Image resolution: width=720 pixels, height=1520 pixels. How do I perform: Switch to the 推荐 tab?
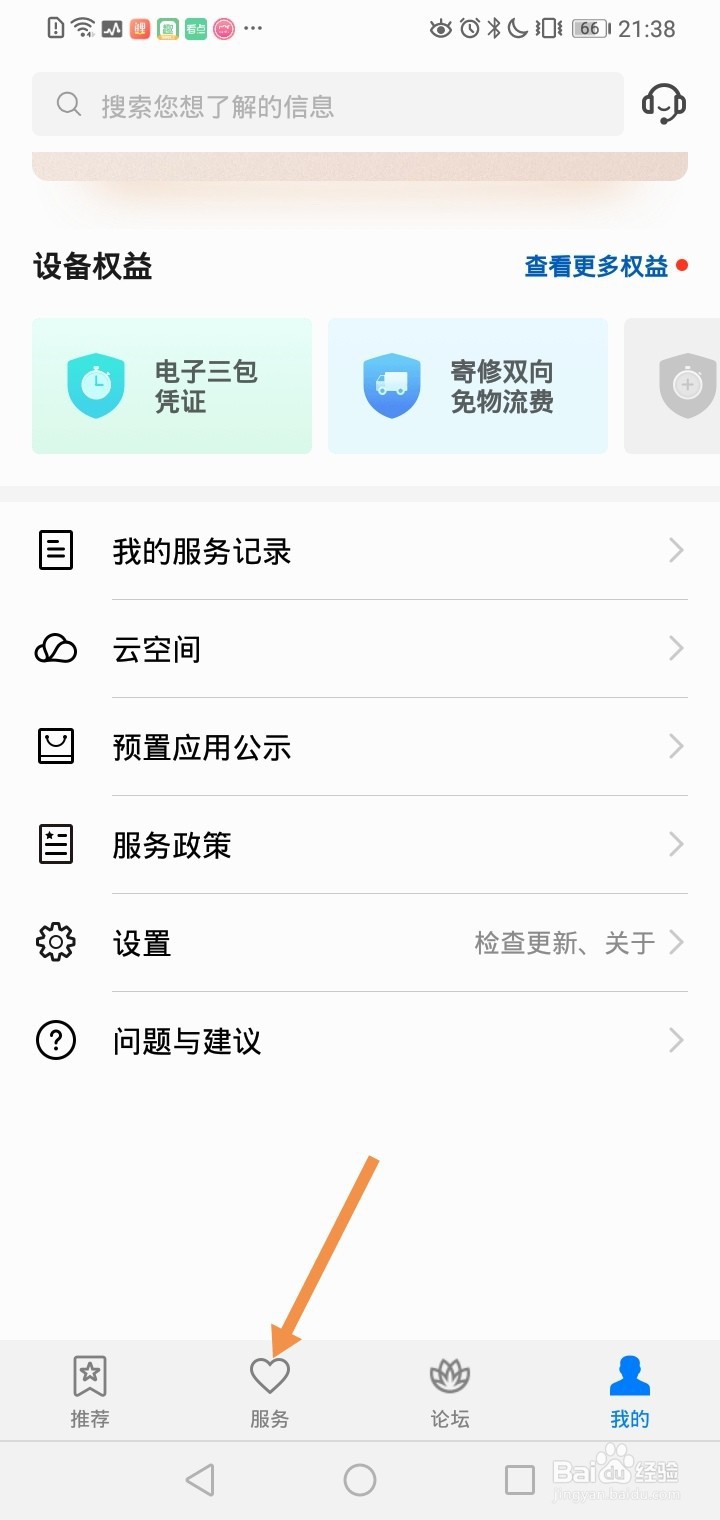(x=90, y=1392)
